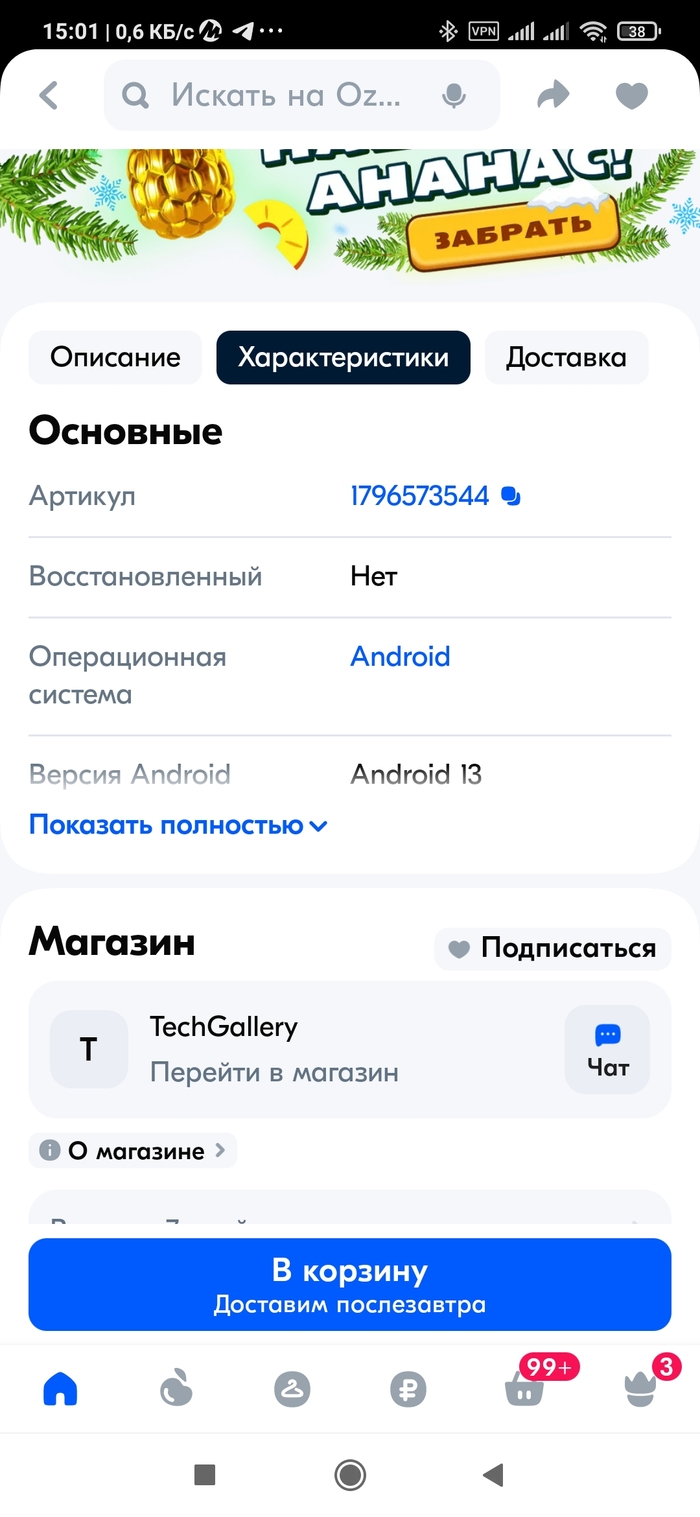Screen dimensions: 700x1517
Task: Open the home tab in bottom navigation
Action: coord(61,1389)
